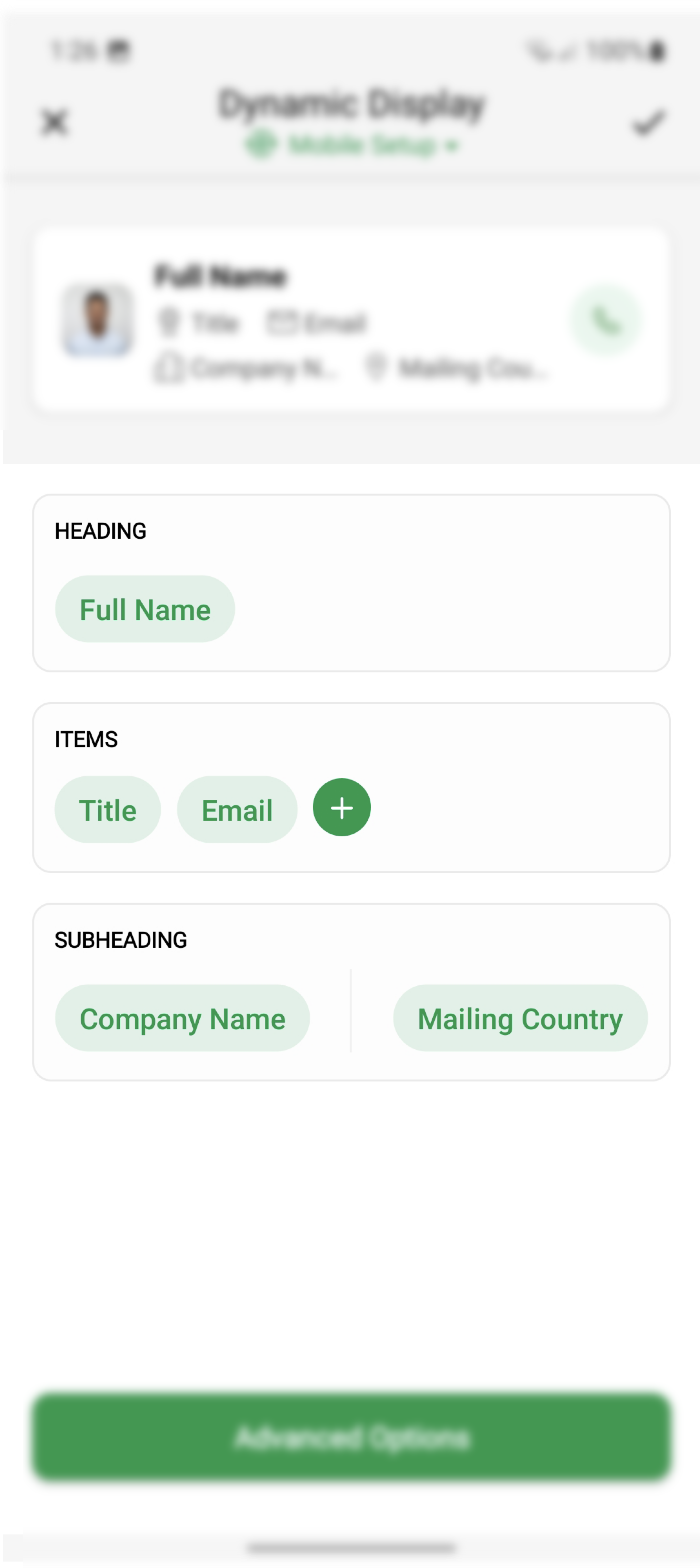Confirm changes with the checkmark
This screenshot has width=700, height=1568.
pyautogui.click(x=648, y=123)
